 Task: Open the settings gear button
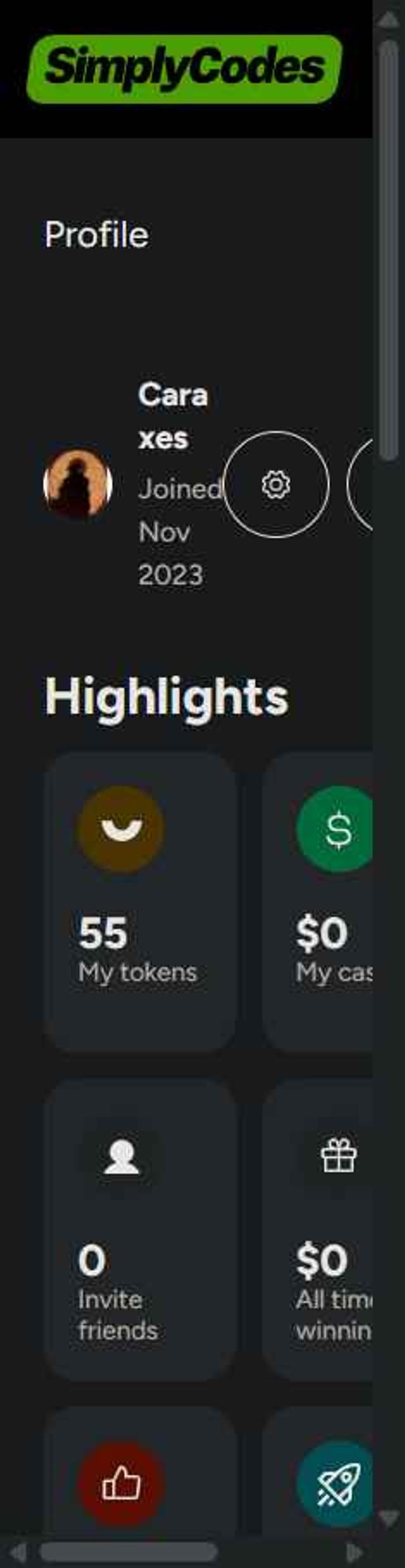click(276, 485)
